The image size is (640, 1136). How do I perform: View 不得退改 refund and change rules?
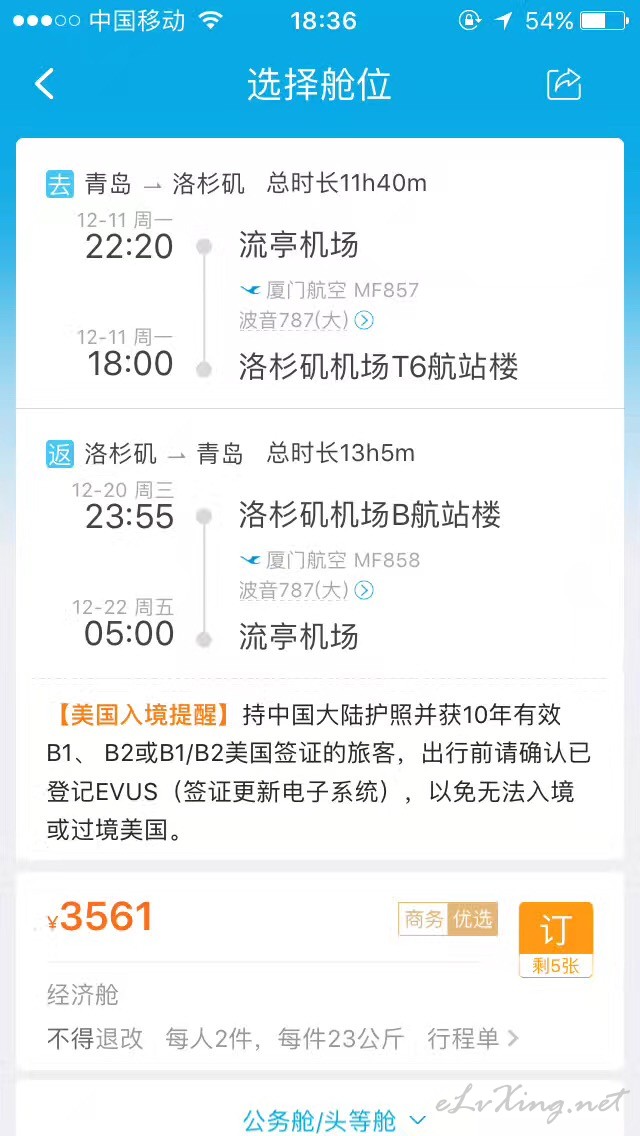coord(95,1039)
